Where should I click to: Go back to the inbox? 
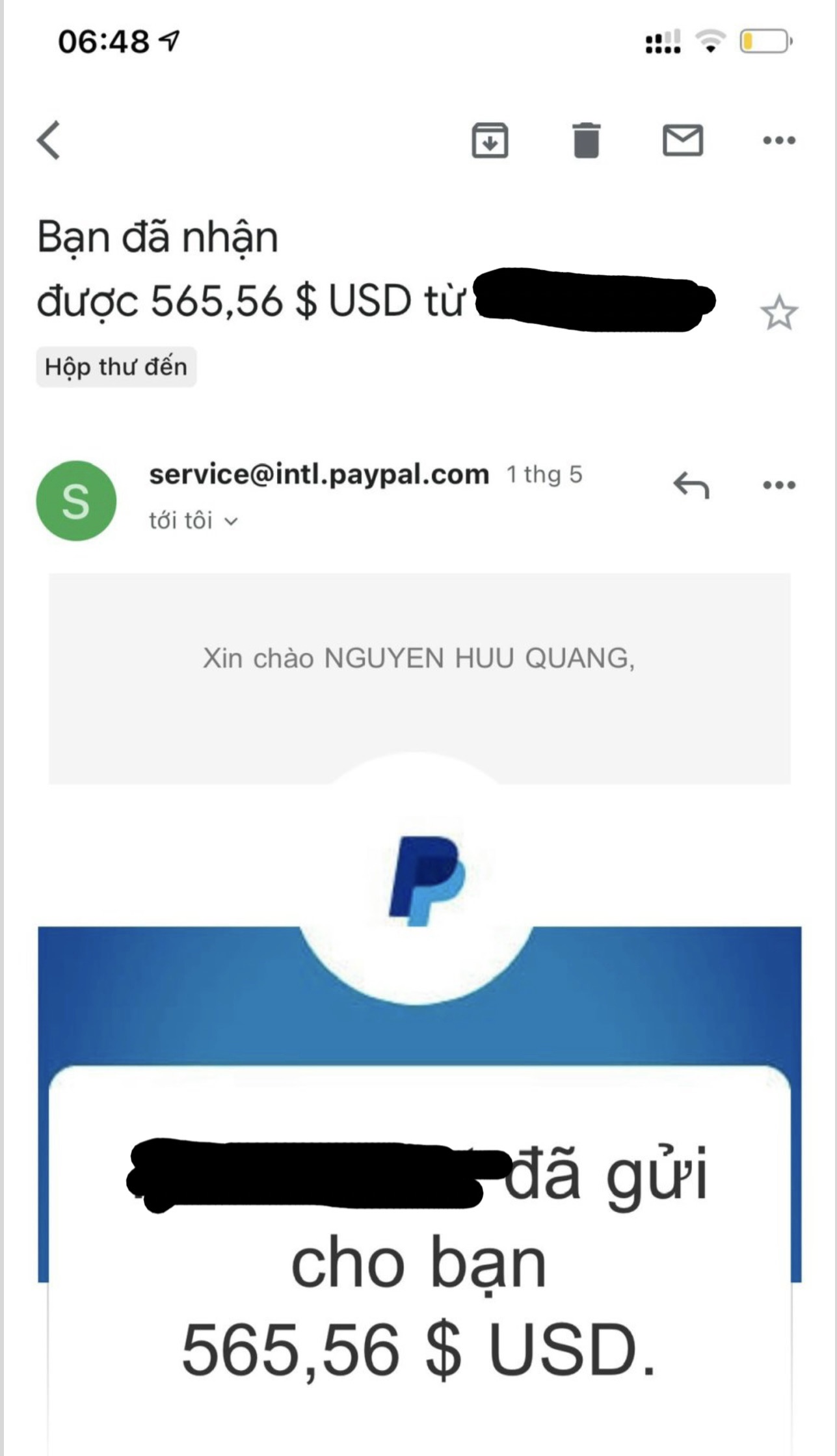[49, 140]
